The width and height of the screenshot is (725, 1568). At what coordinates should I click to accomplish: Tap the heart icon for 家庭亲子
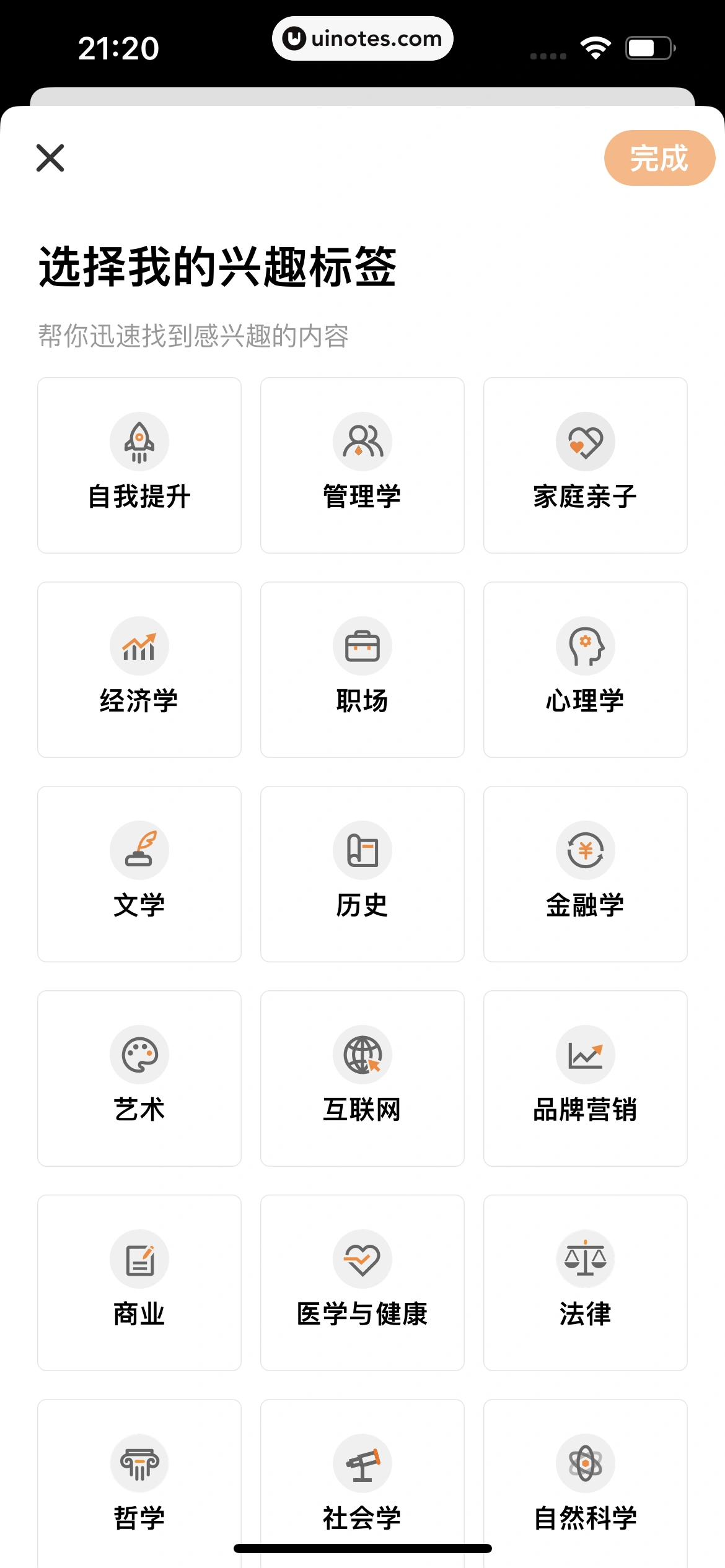(x=585, y=441)
